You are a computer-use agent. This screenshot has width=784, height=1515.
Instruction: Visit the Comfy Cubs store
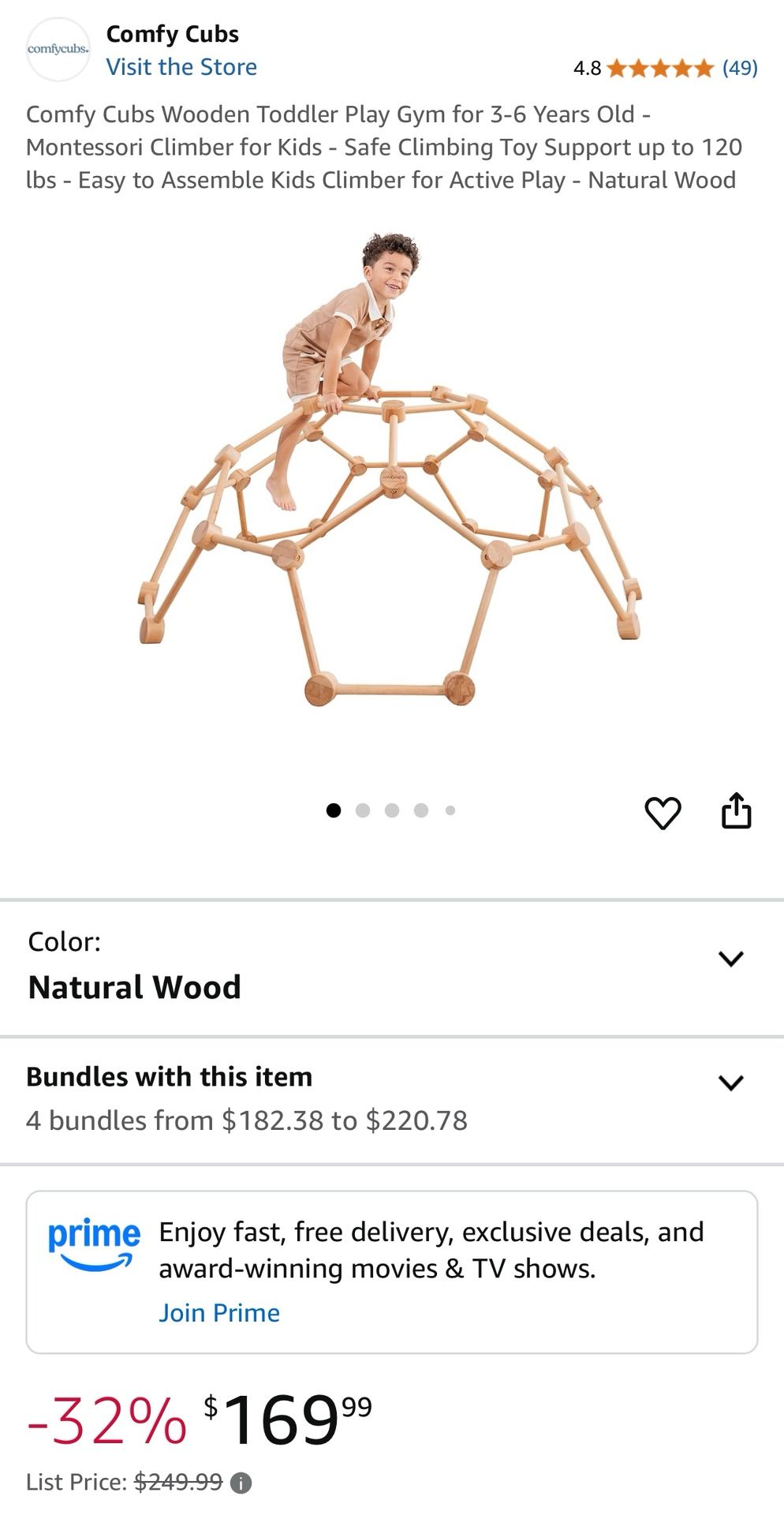tap(181, 67)
